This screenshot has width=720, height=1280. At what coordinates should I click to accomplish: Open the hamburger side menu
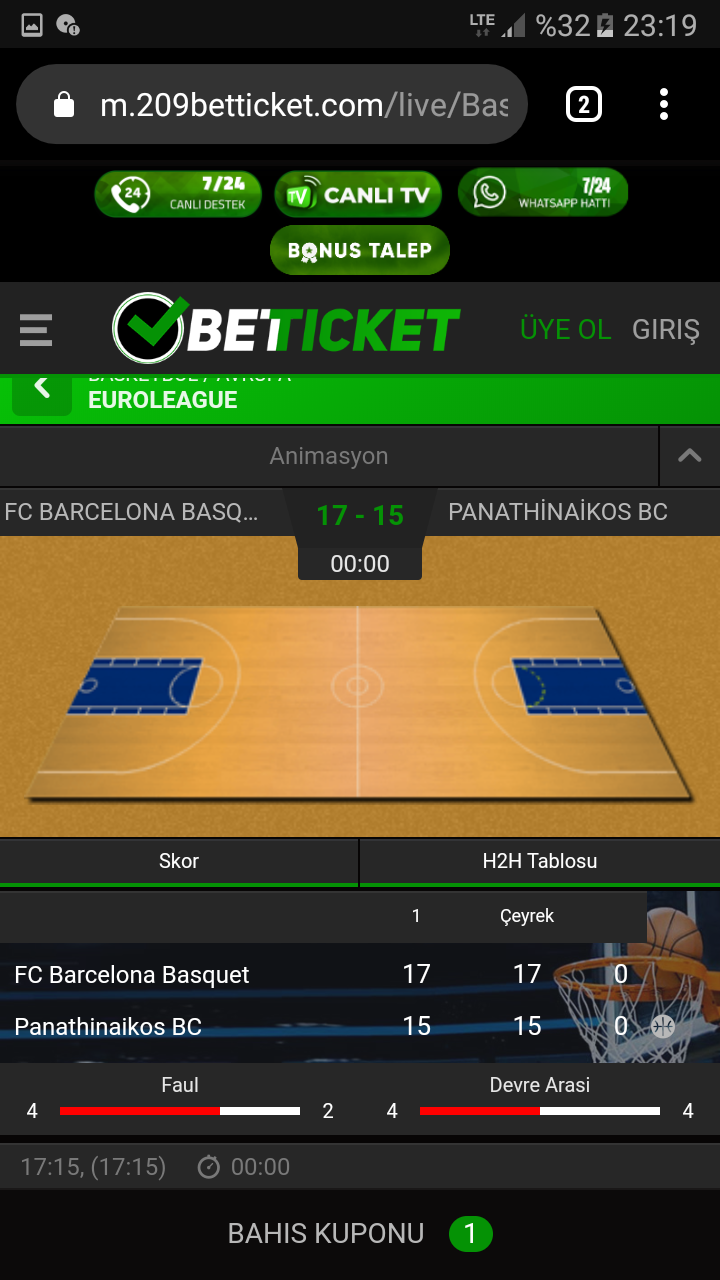click(36, 329)
